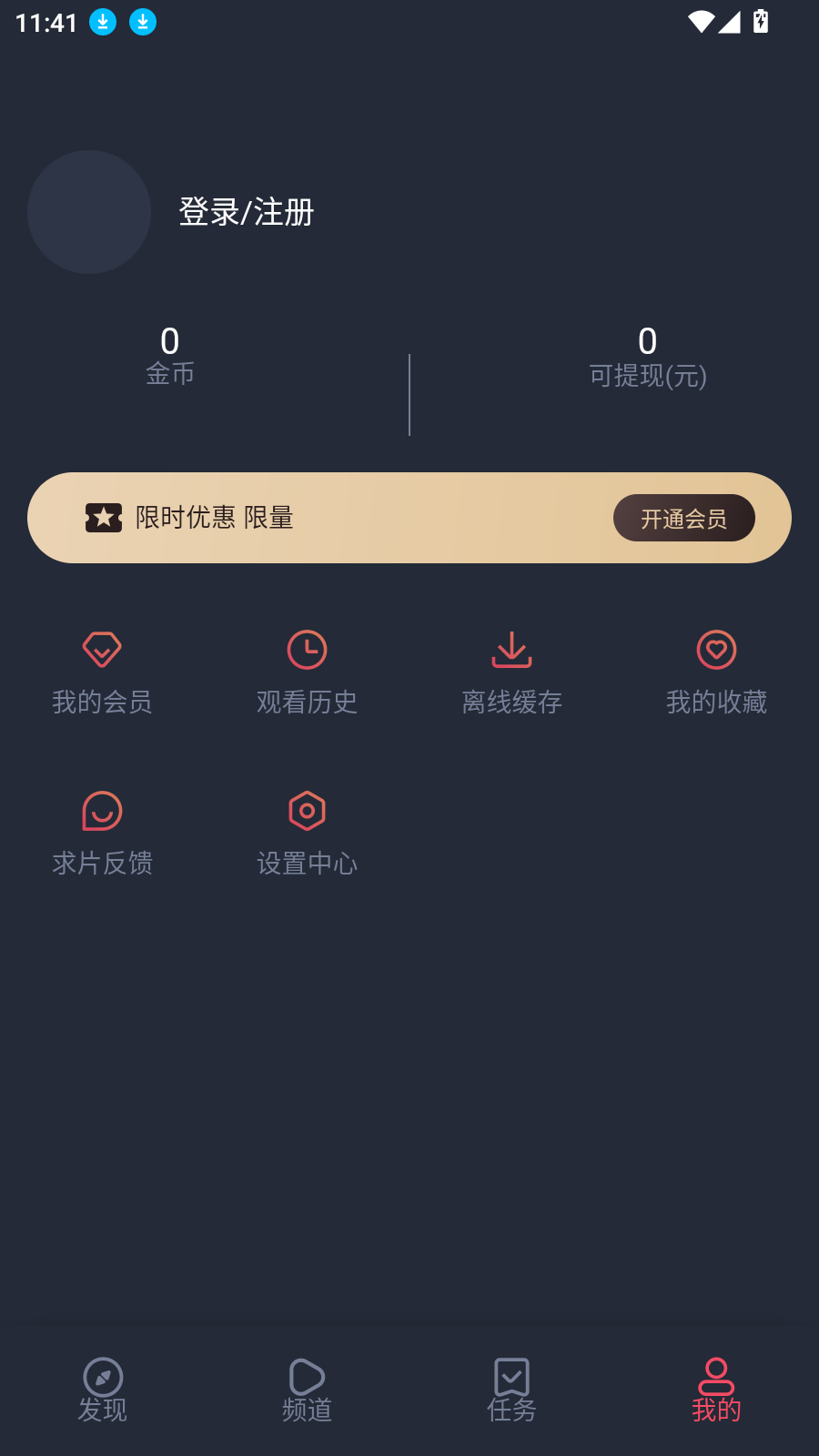
Task: Select the 任务 (Tasks) checklist icon
Action: [x=511, y=1375]
